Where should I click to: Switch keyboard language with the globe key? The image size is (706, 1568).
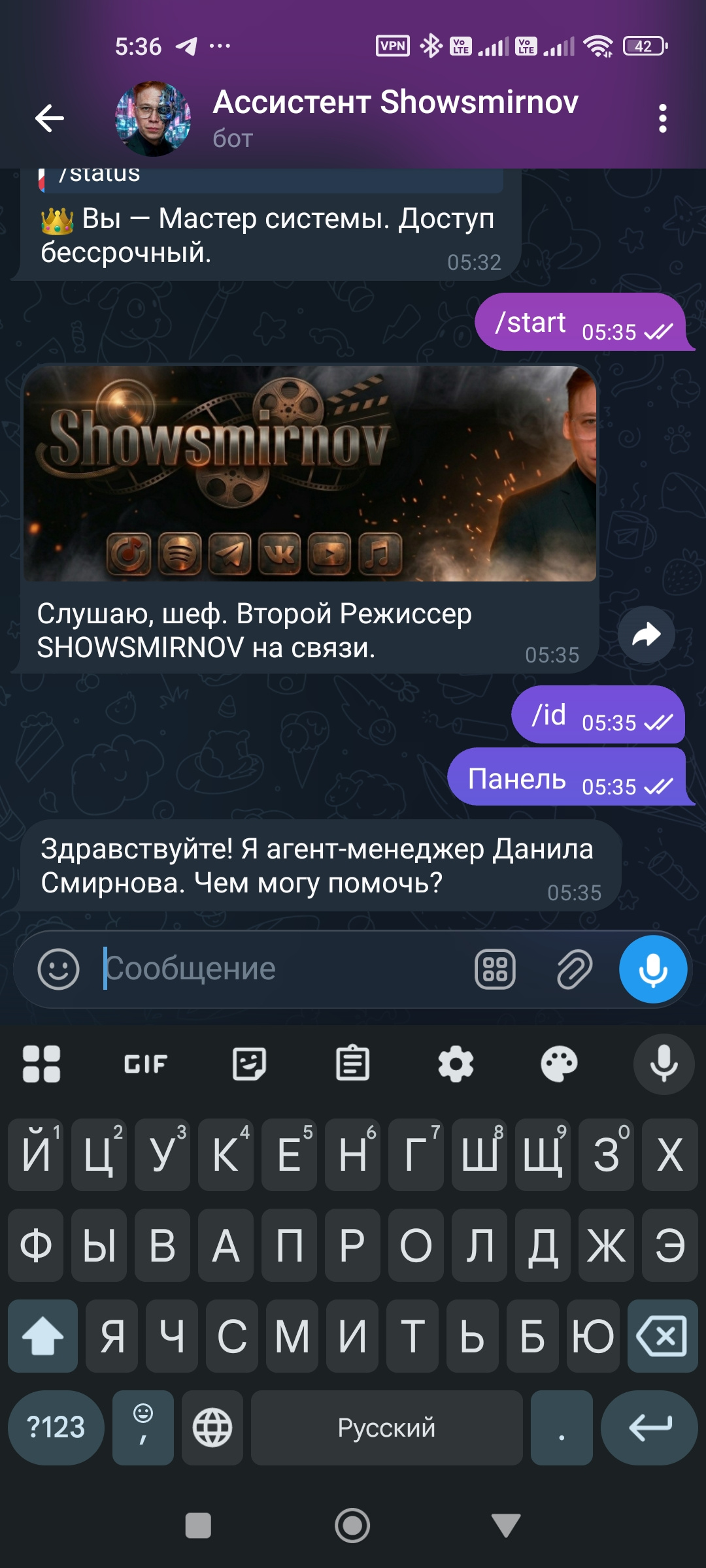(212, 1428)
